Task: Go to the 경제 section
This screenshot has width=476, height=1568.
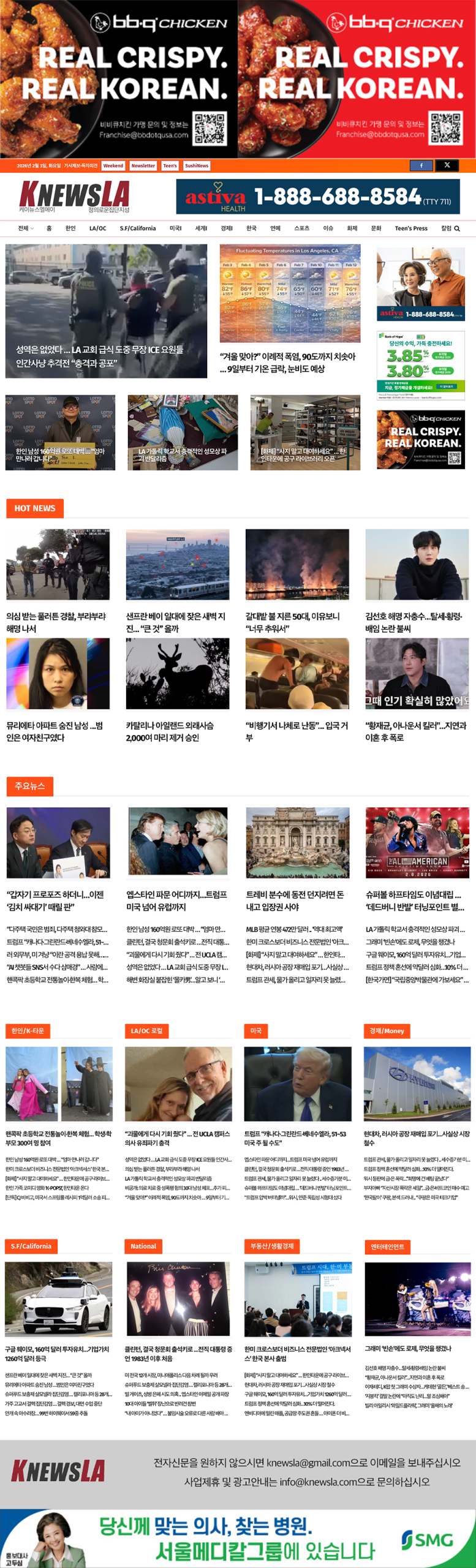Action: (226, 228)
